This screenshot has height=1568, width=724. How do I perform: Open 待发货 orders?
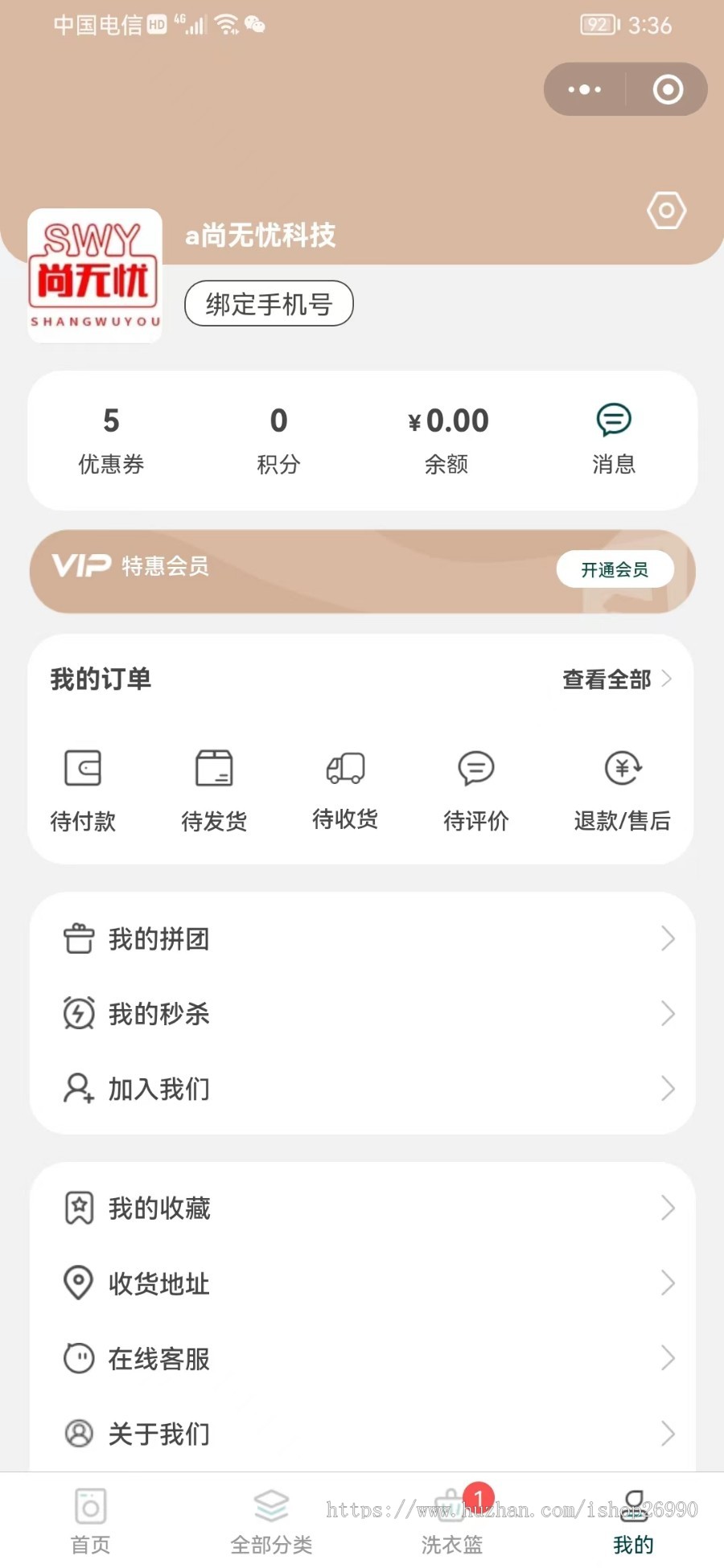pyautogui.click(x=214, y=789)
